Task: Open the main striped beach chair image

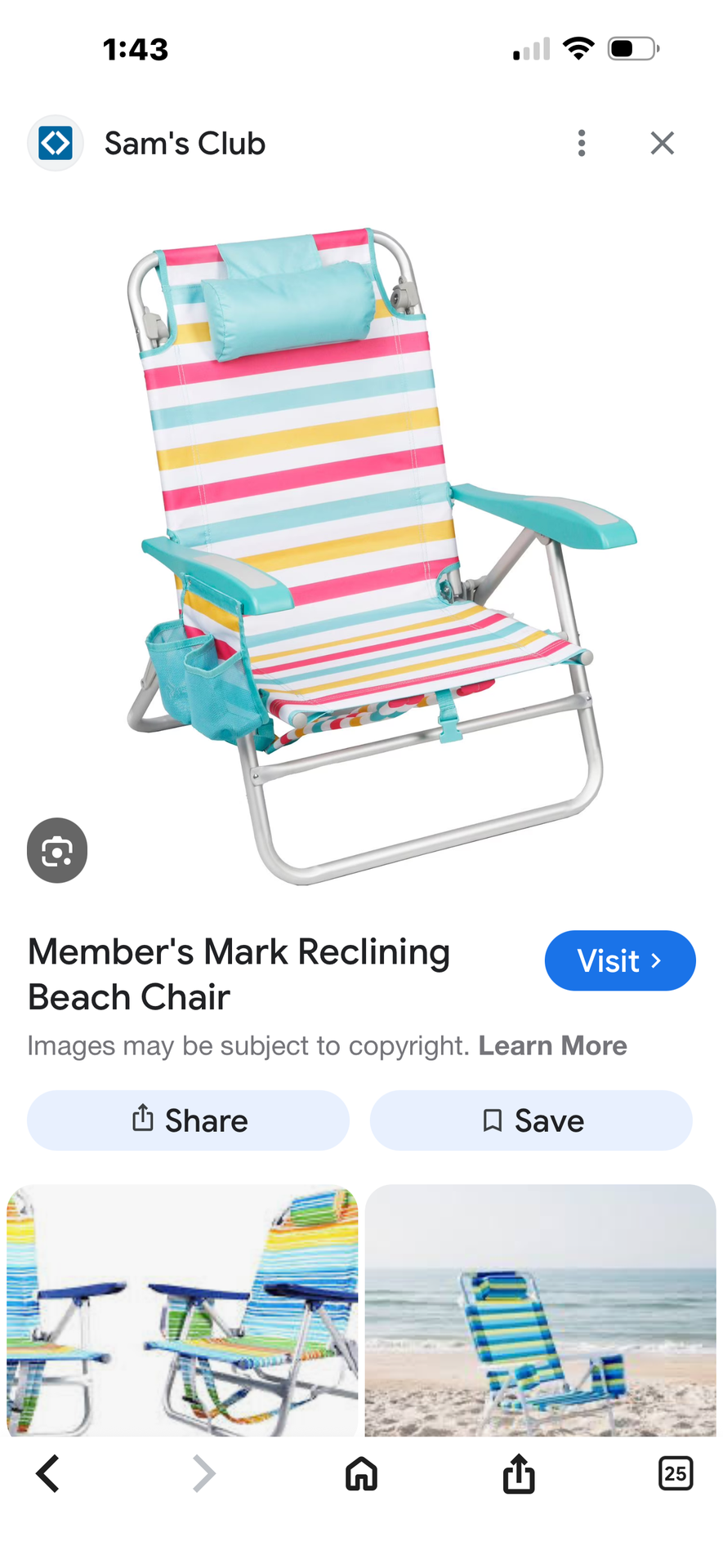Action: (368, 555)
